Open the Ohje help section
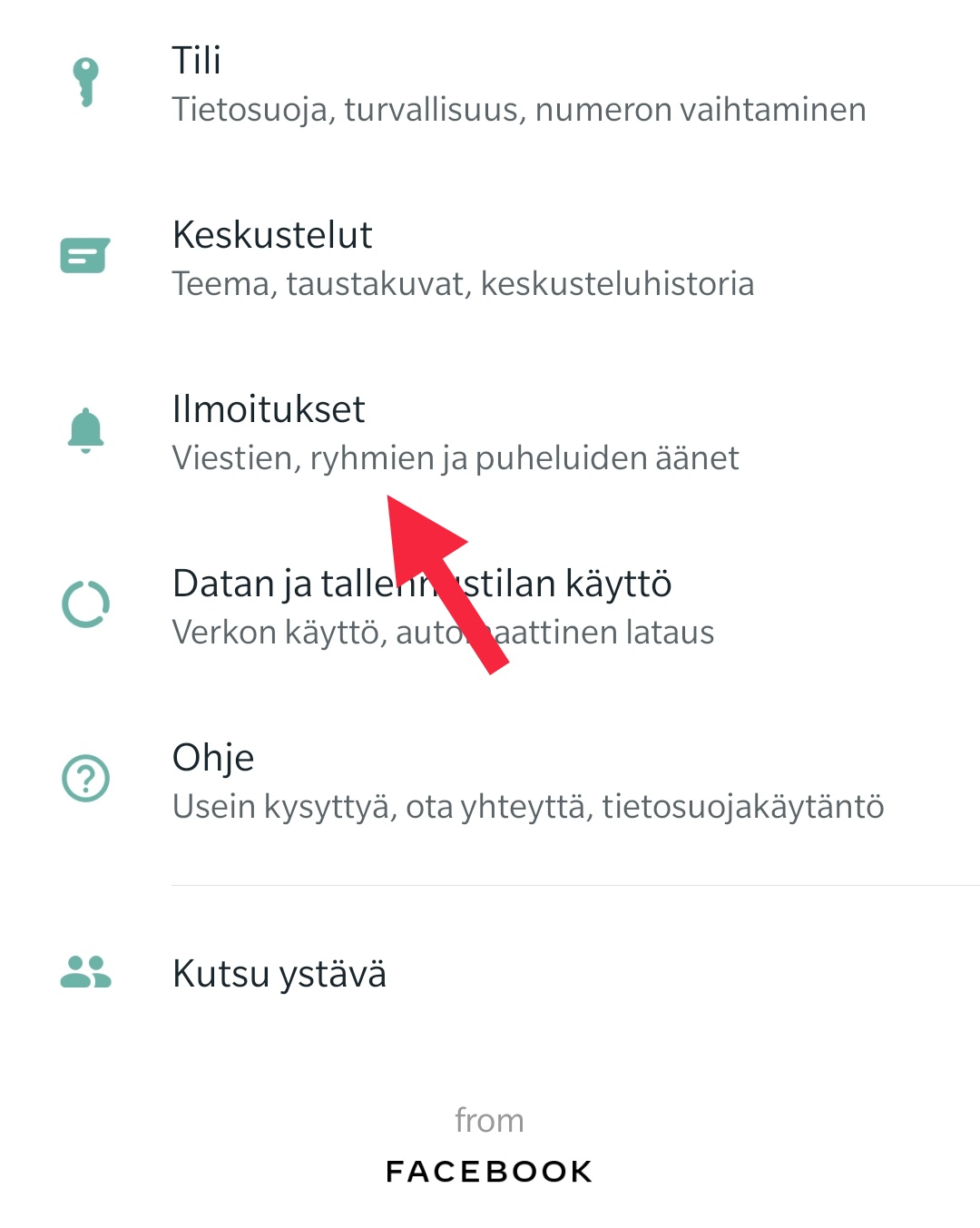 [490, 781]
